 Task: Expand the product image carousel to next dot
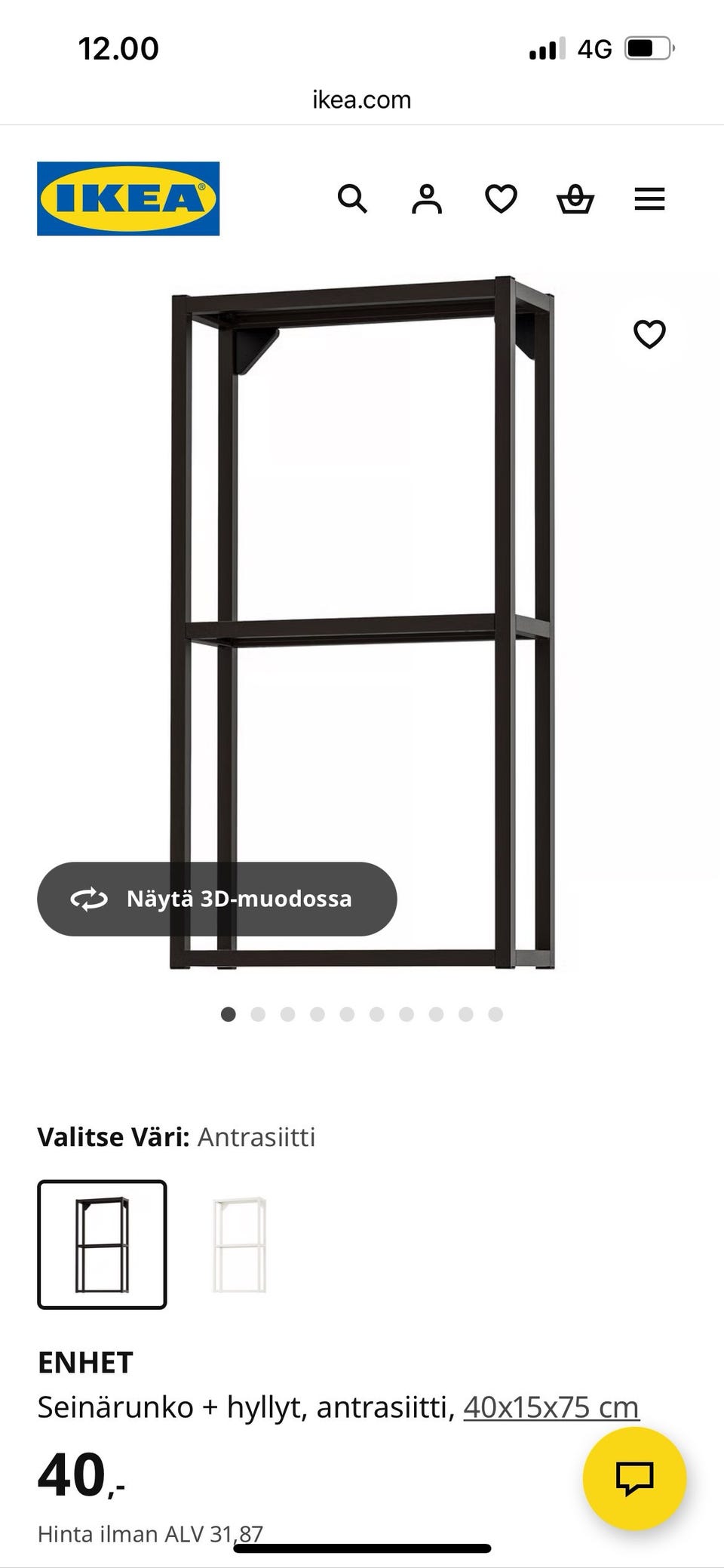(x=258, y=1015)
